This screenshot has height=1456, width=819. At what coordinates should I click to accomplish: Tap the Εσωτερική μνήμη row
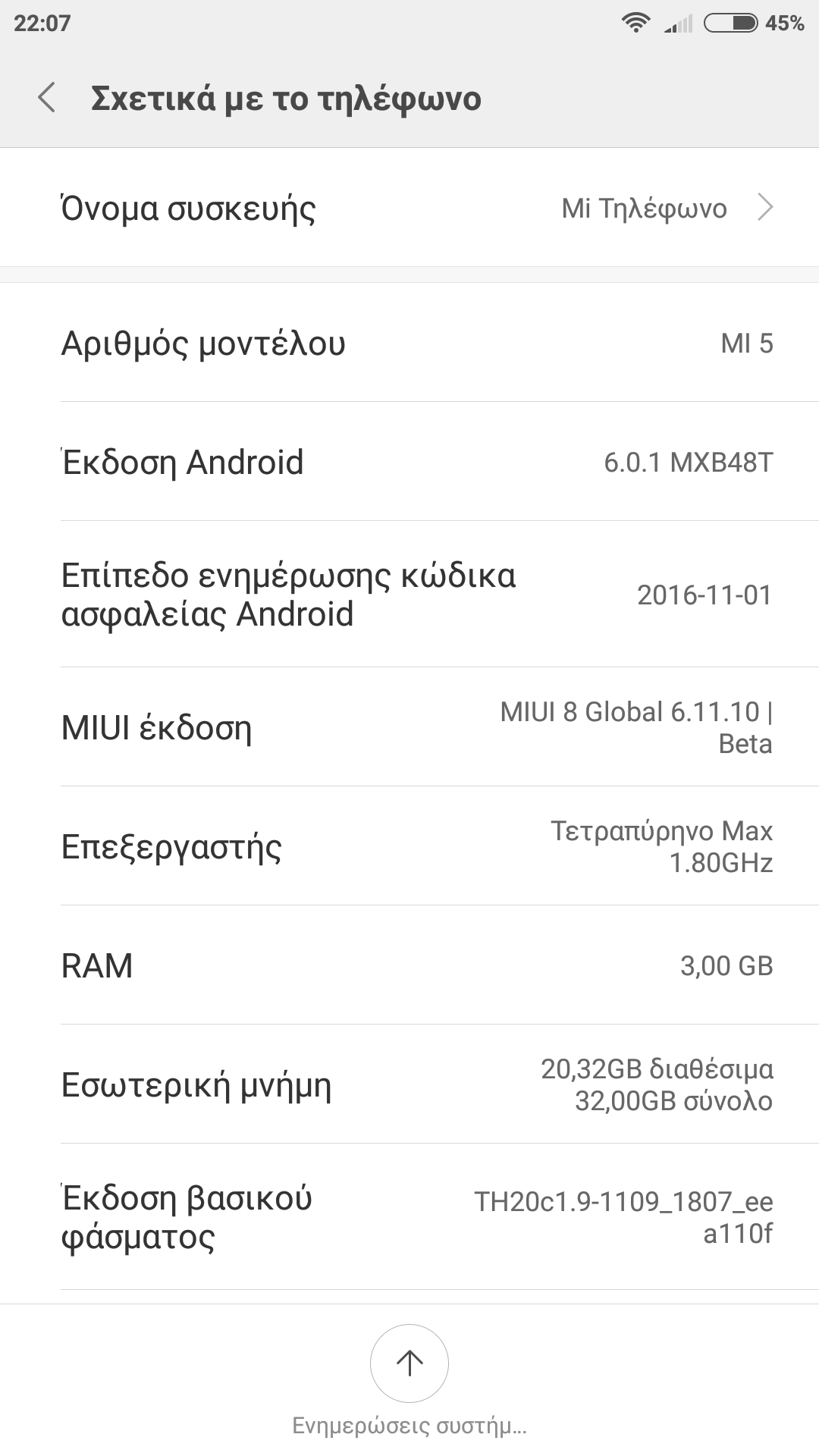409,1084
